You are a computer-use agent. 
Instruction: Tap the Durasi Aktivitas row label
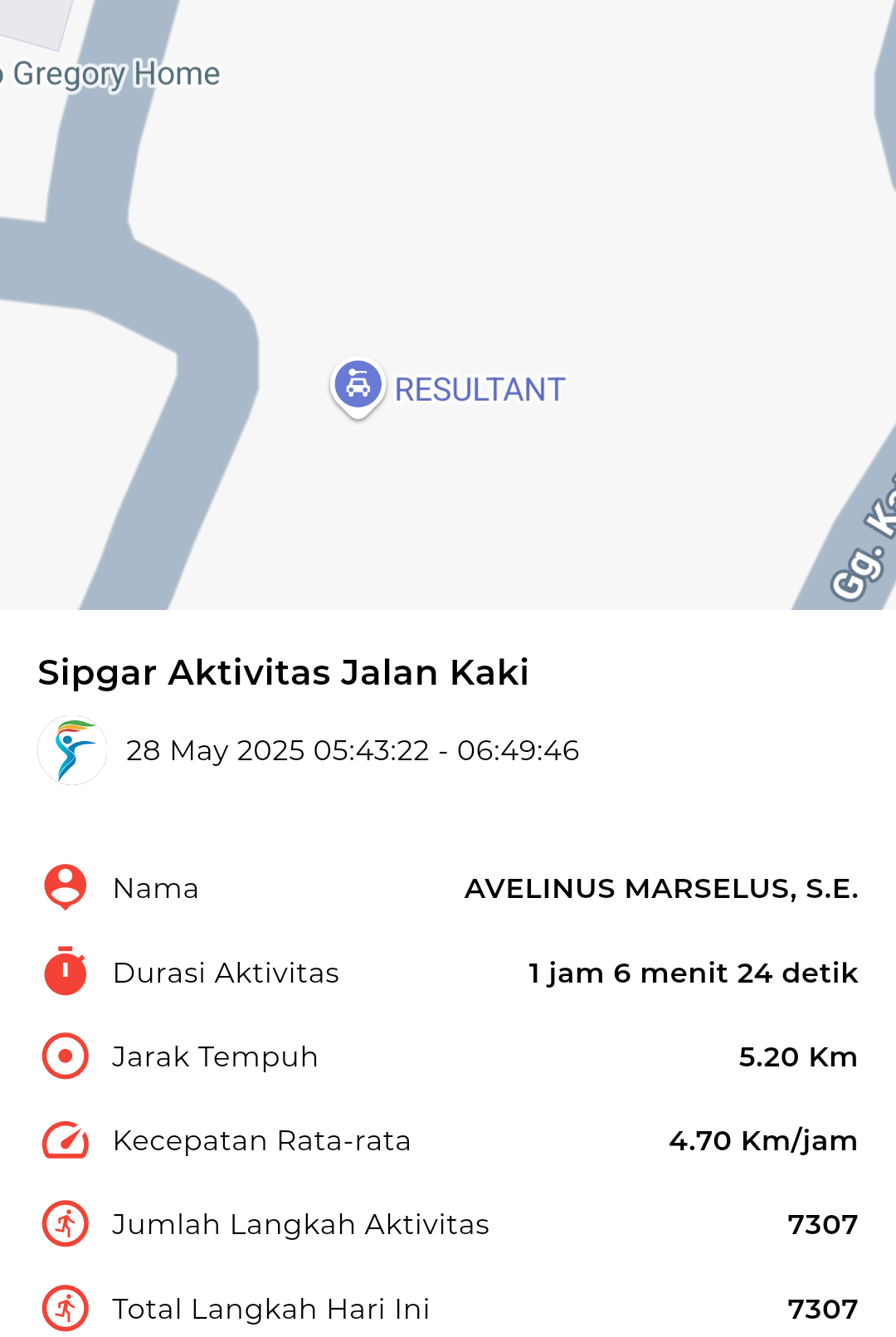coord(226,973)
